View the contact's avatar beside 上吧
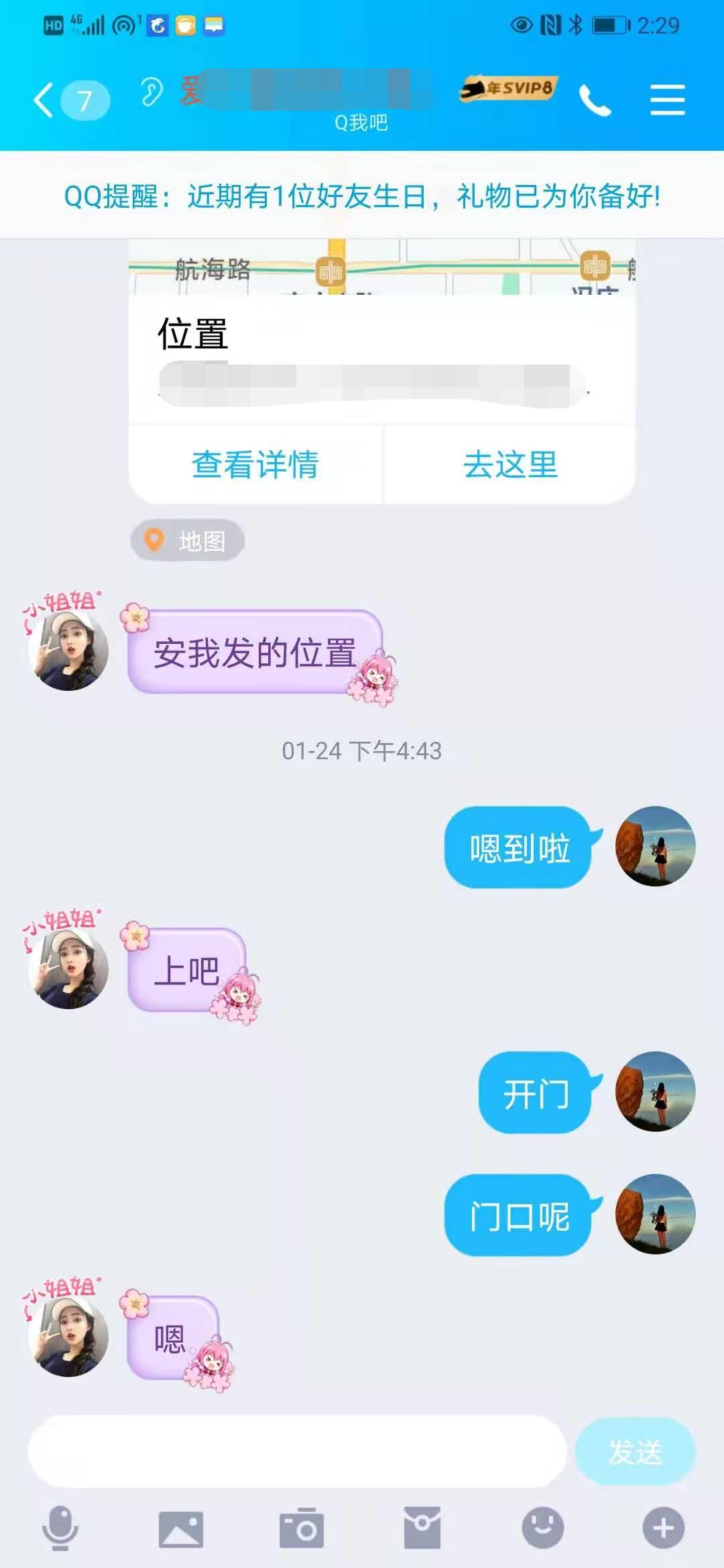This screenshot has width=724, height=1568. pos(68,967)
